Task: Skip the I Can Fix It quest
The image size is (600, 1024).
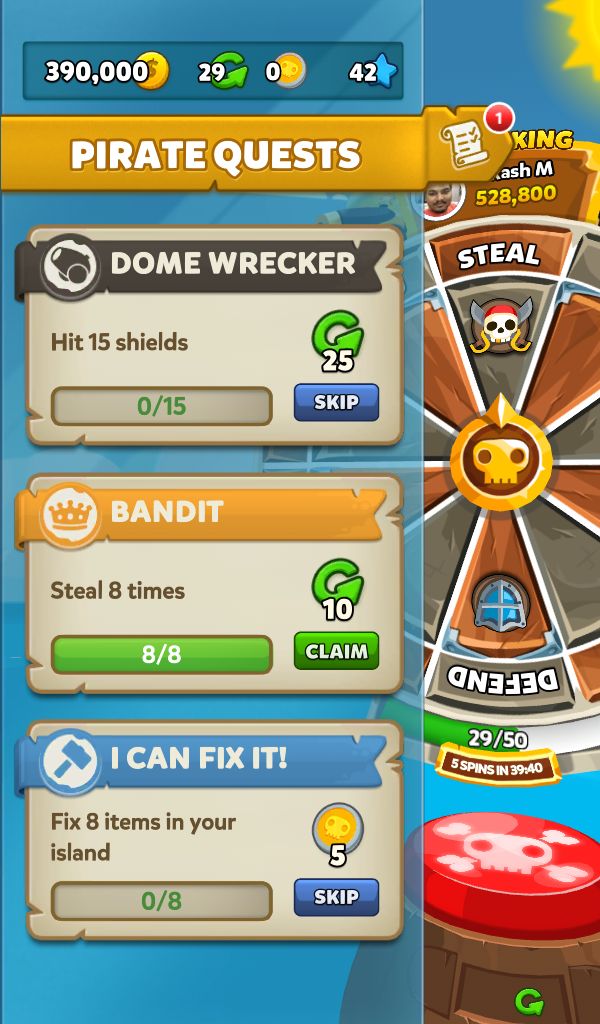Action: pyautogui.click(x=336, y=897)
